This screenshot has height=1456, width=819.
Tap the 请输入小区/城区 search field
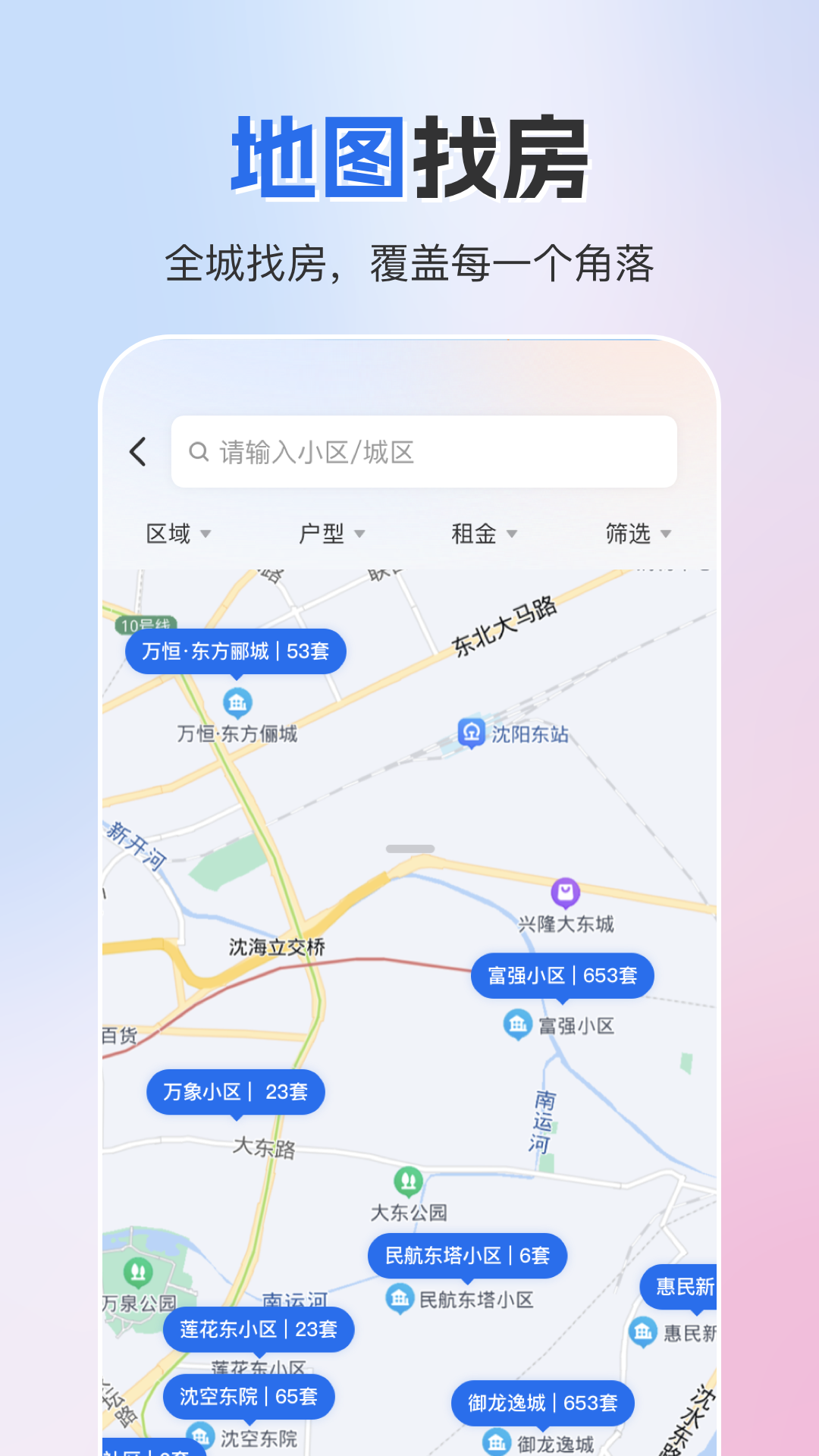coord(425,451)
